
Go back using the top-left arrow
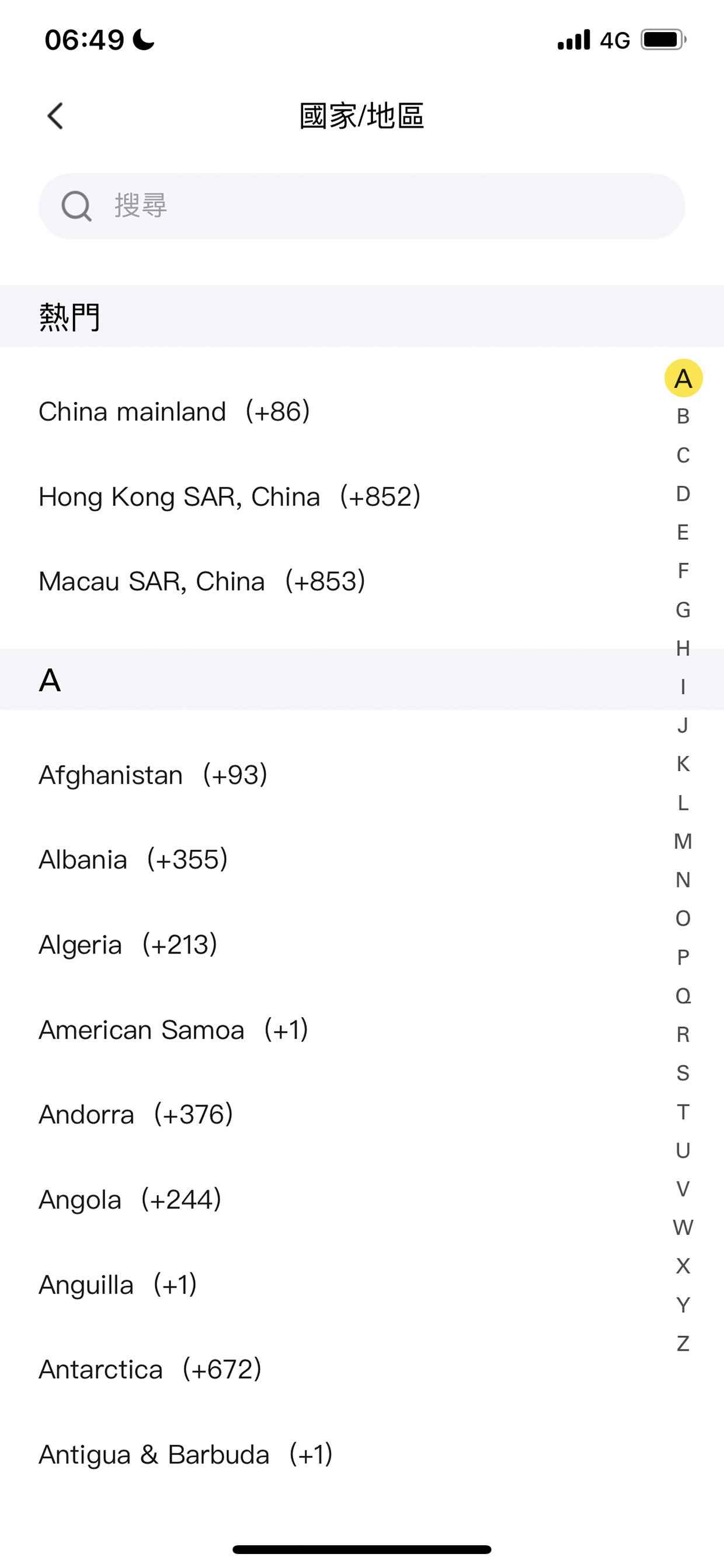click(55, 116)
